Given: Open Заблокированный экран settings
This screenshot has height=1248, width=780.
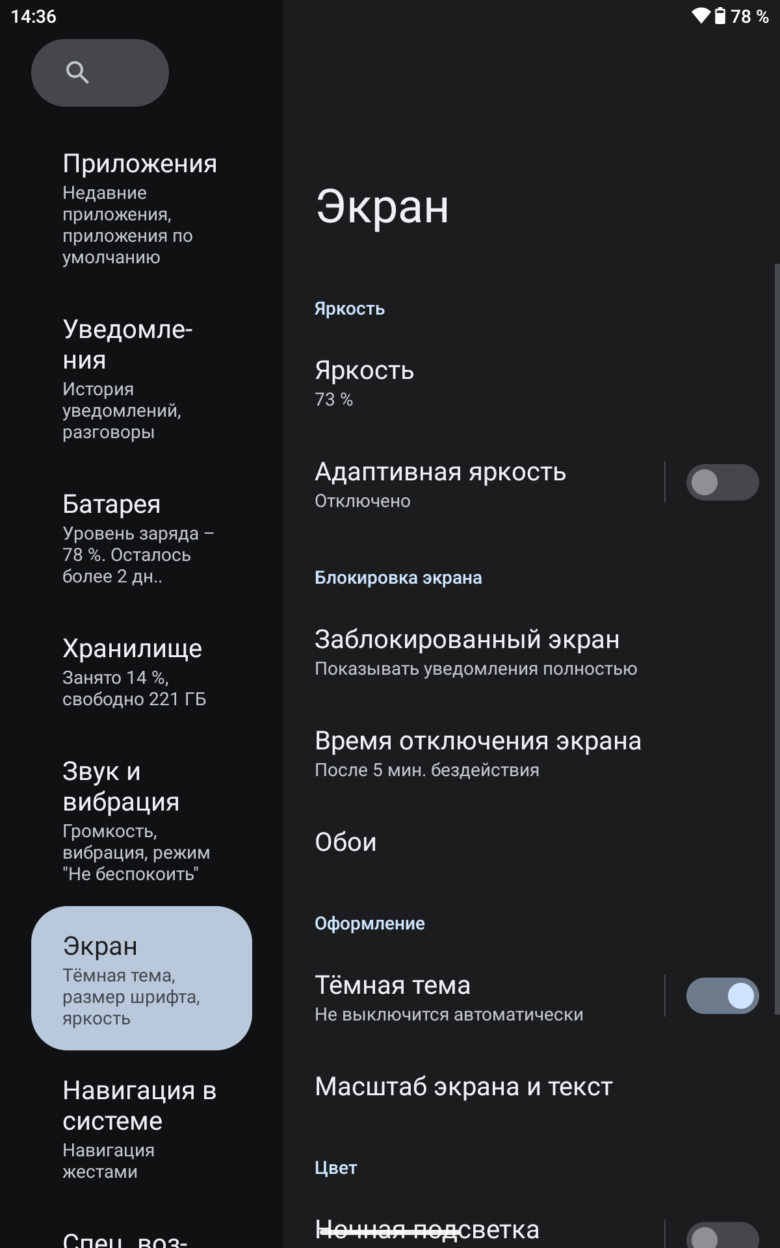Looking at the screenshot, I should pos(531,653).
